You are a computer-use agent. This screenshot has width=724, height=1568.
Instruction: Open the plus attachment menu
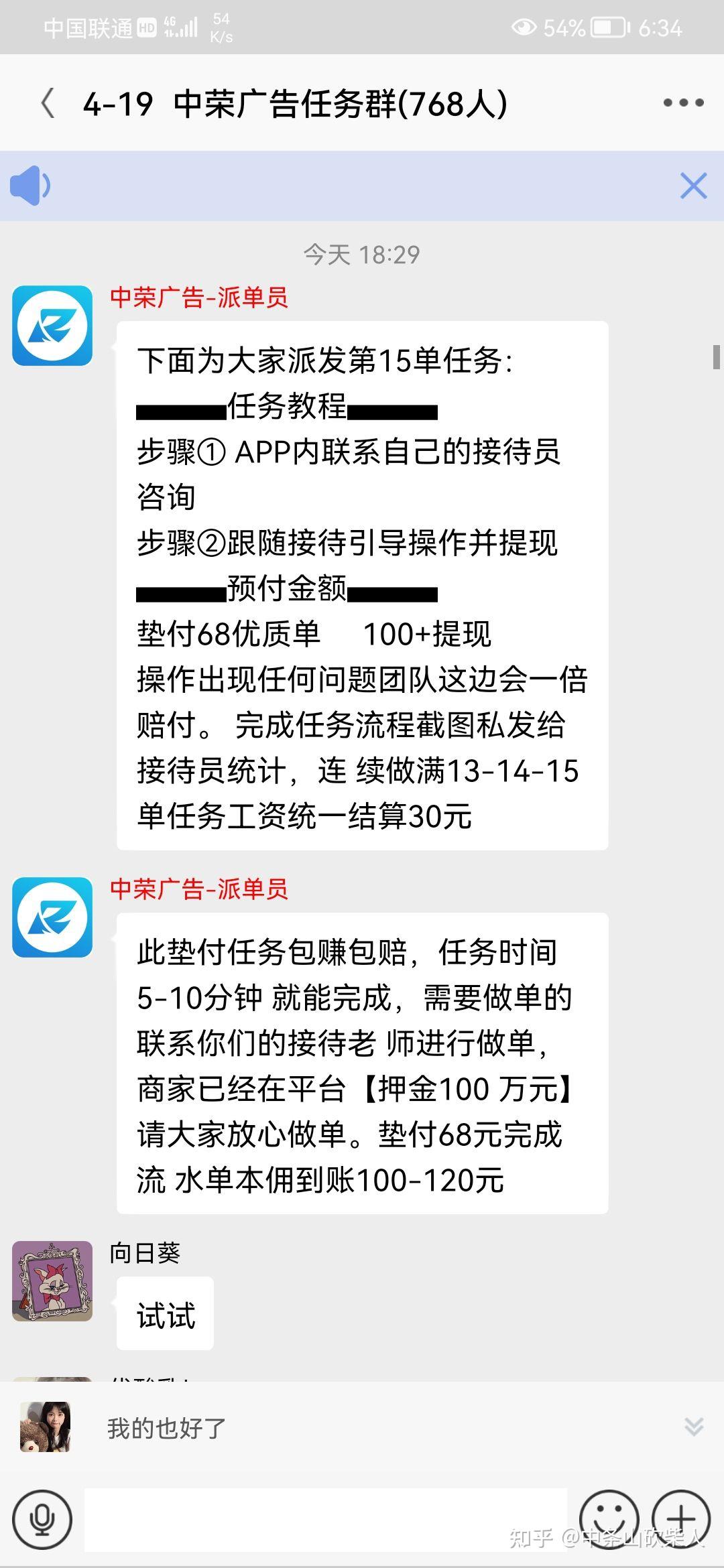(681, 1518)
